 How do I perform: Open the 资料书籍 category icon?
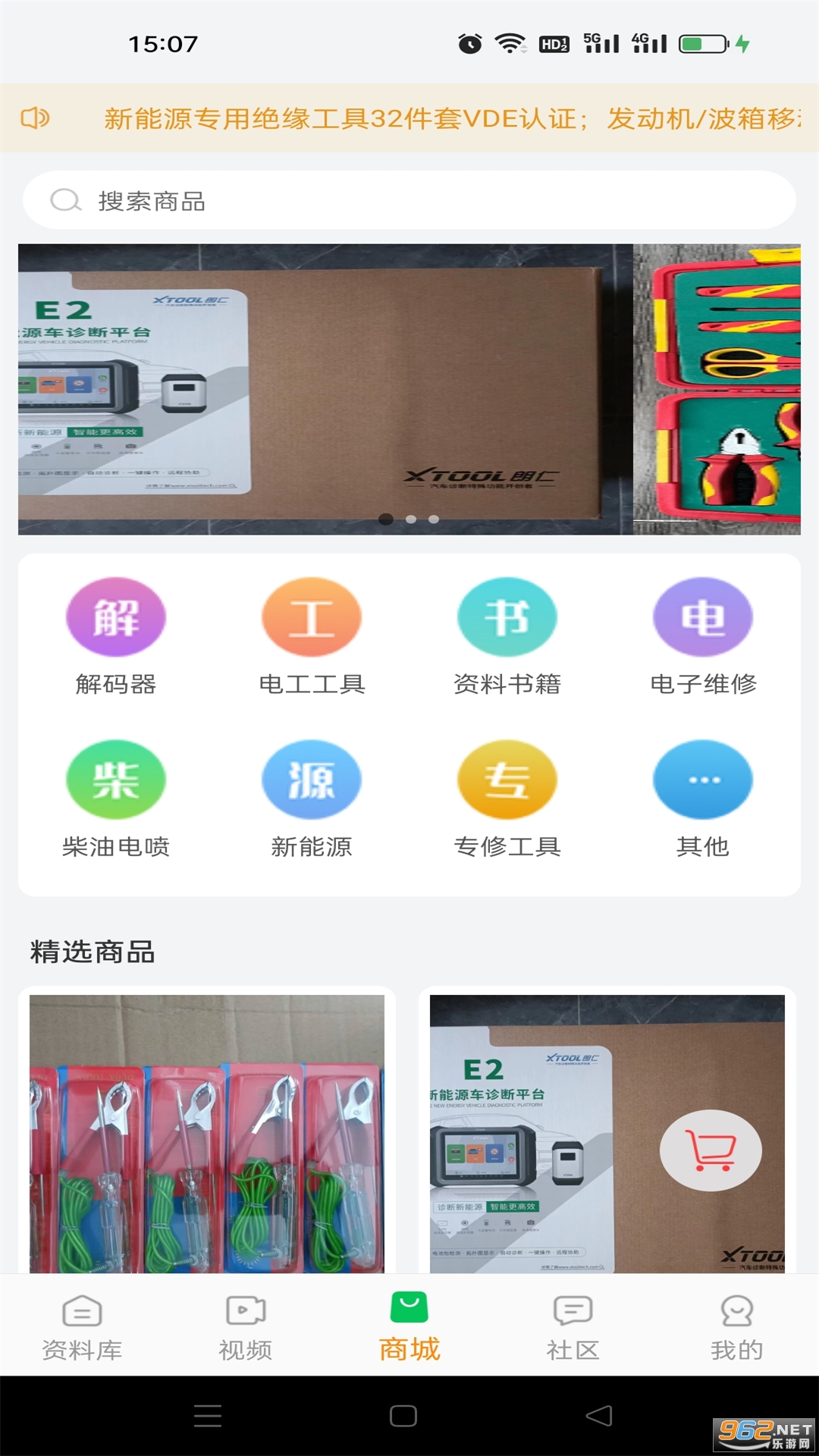tap(507, 617)
